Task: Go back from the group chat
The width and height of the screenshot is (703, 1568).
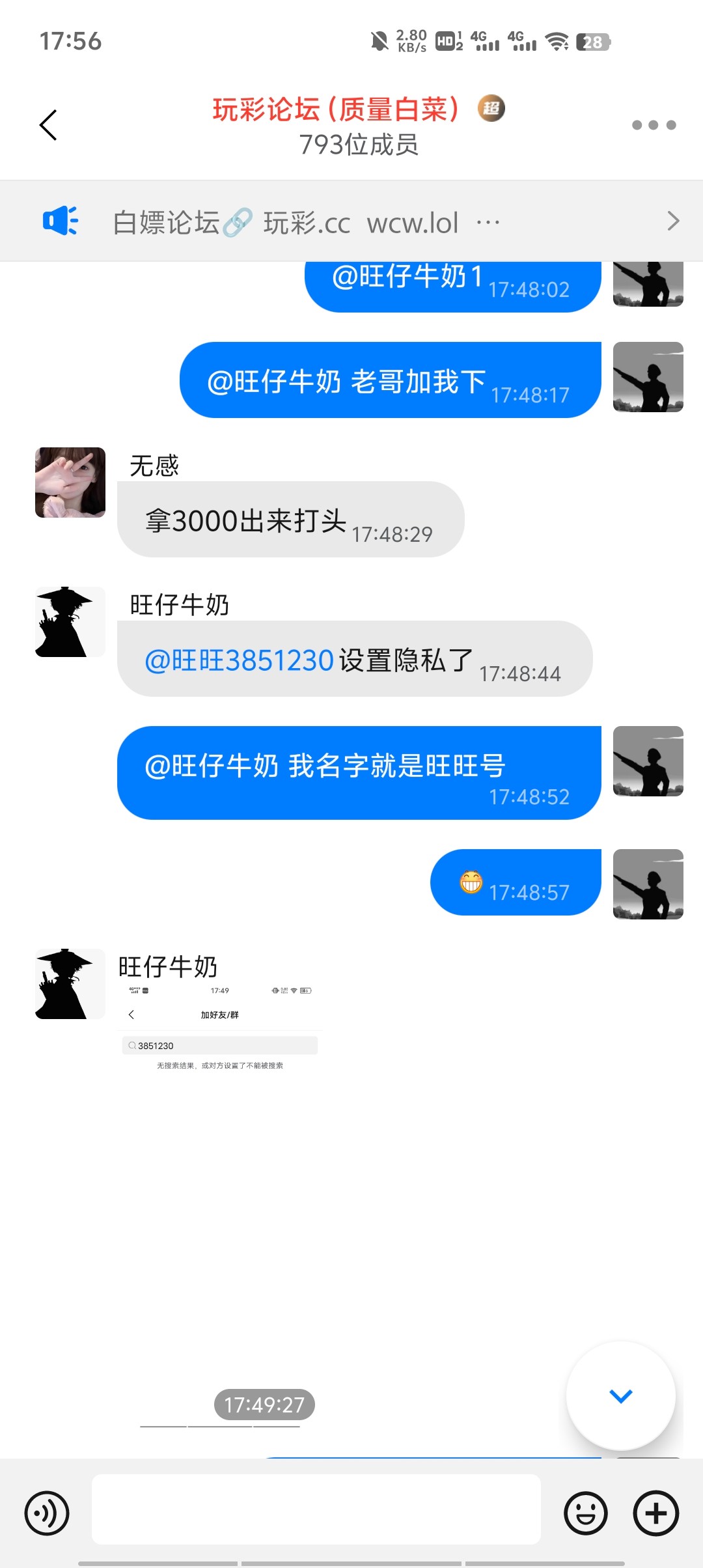Action: click(48, 125)
